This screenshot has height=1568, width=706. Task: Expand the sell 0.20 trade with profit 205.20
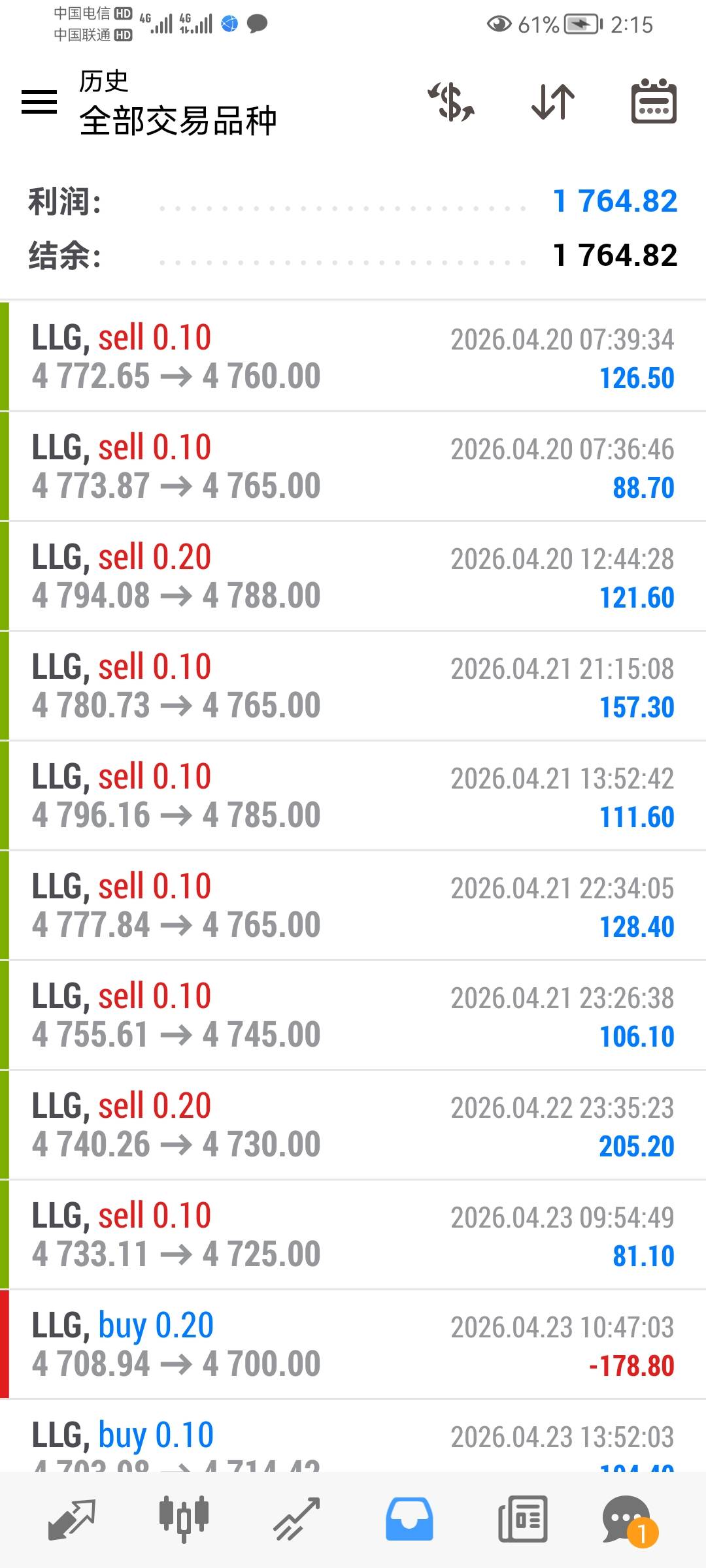tap(353, 1125)
